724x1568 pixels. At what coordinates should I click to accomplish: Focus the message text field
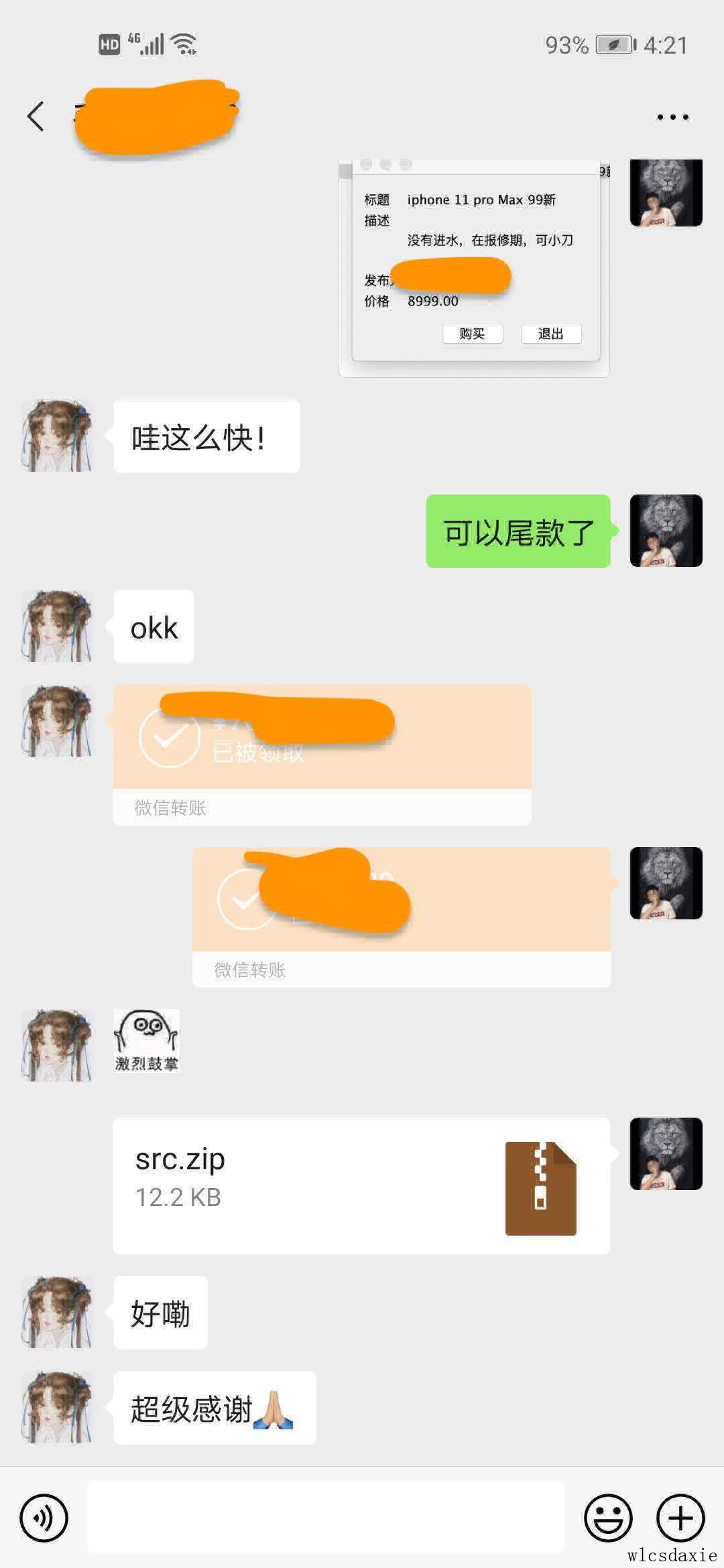pyautogui.click(x=326, y=1518)
